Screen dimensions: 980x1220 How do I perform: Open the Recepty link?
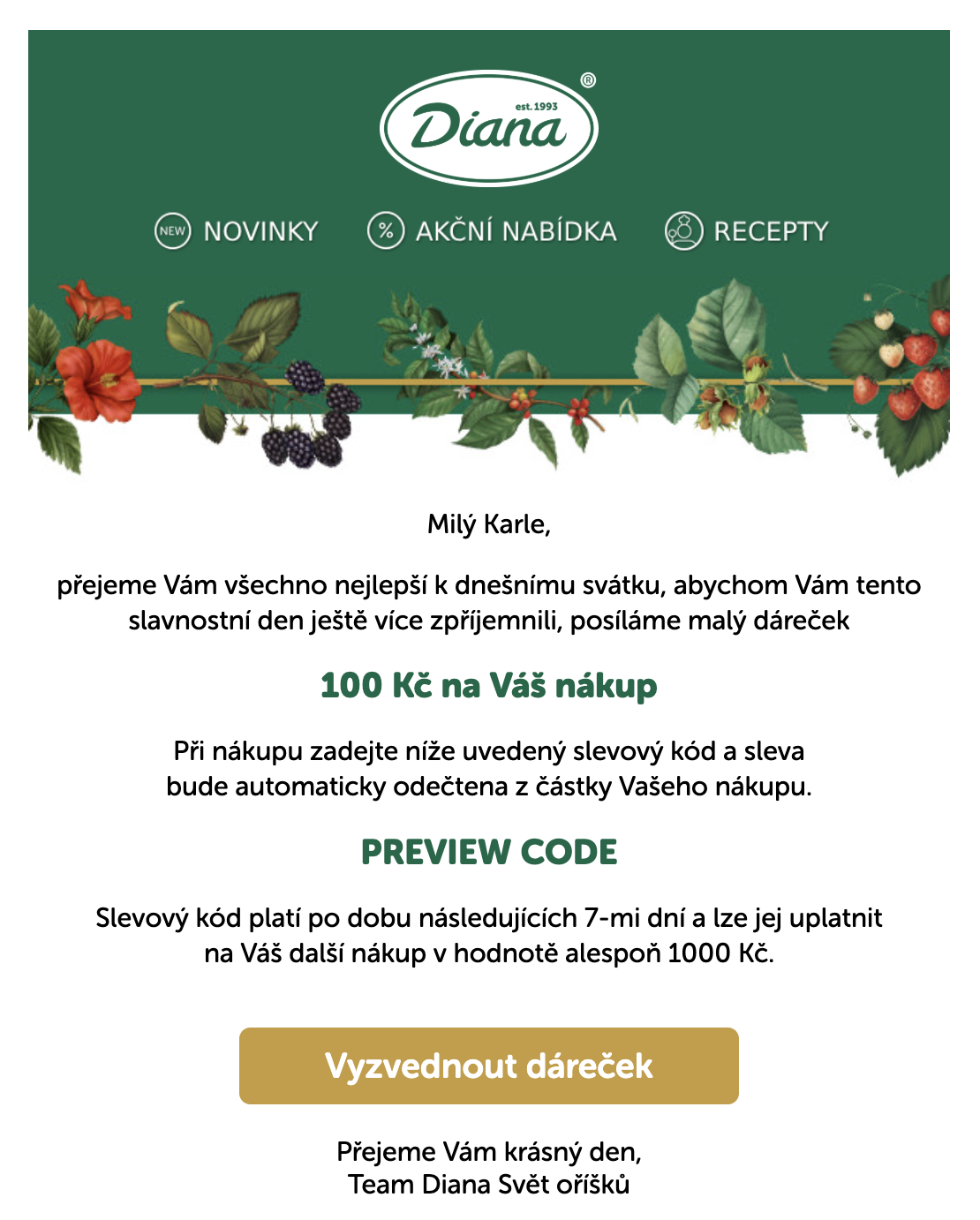click(x=747, y=231)
